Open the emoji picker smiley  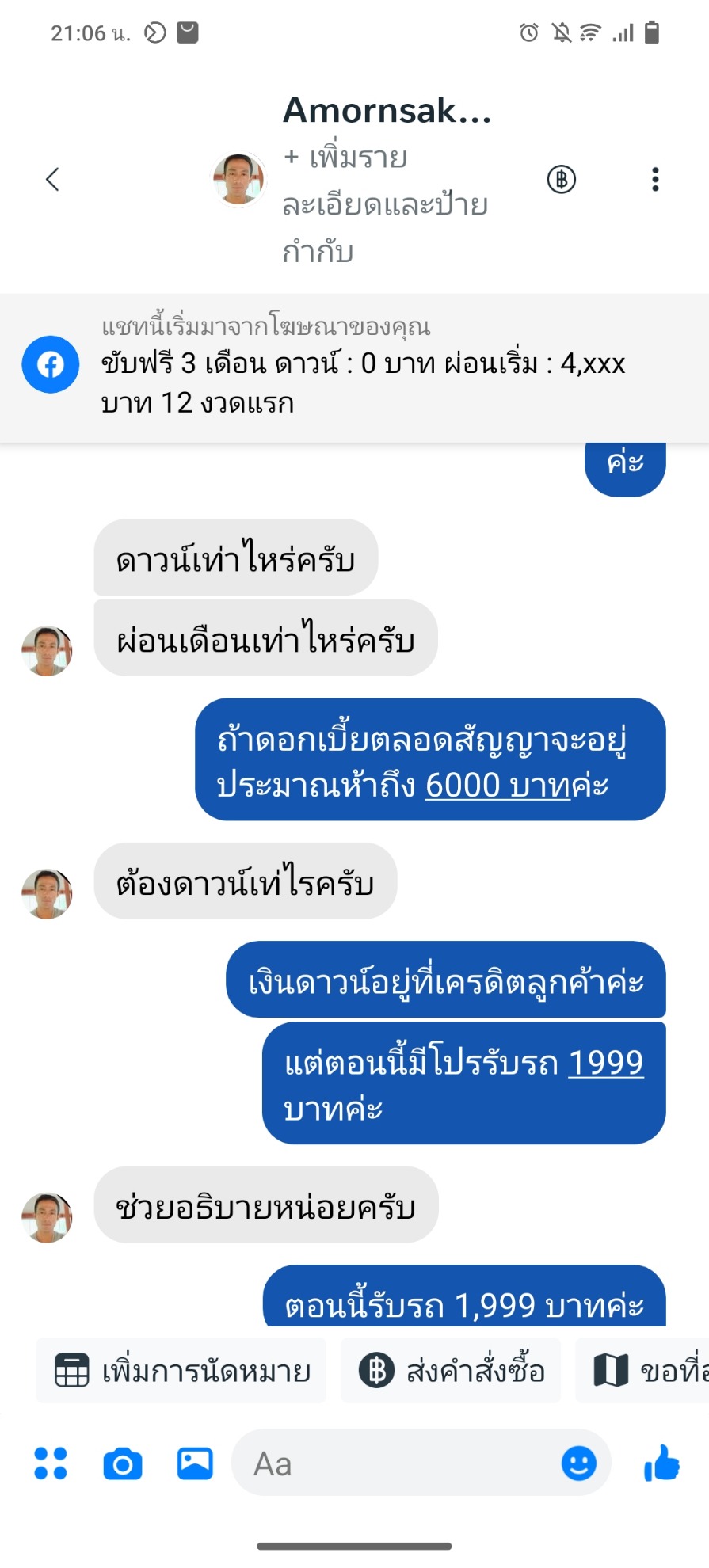[x=578, y=1463]
